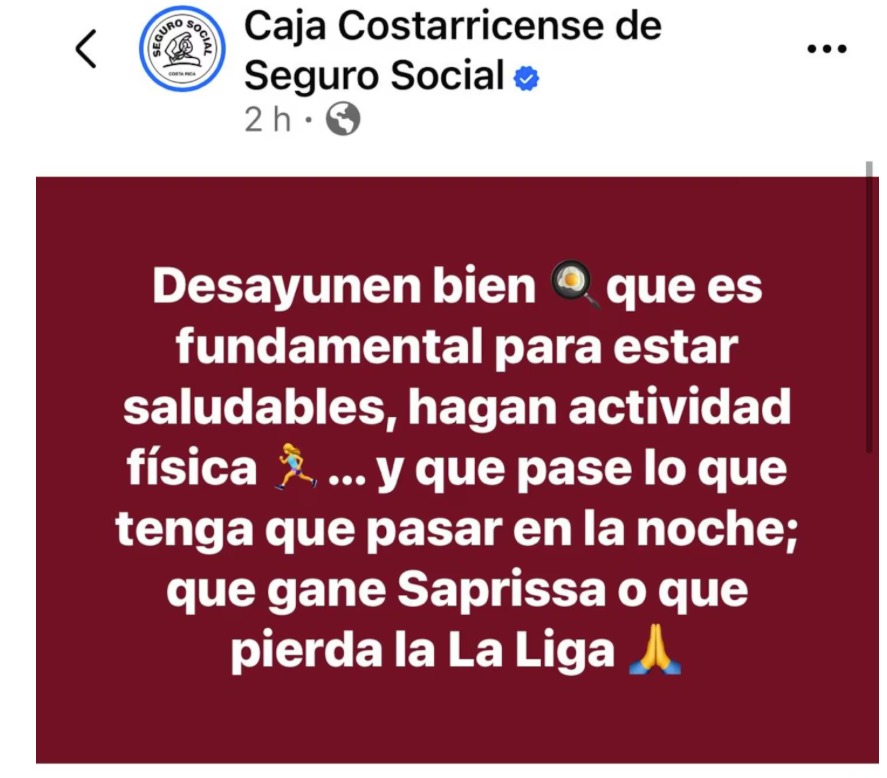Open the post's three-dot options menu
Screen dimensions: 887x778
point(827,50)
